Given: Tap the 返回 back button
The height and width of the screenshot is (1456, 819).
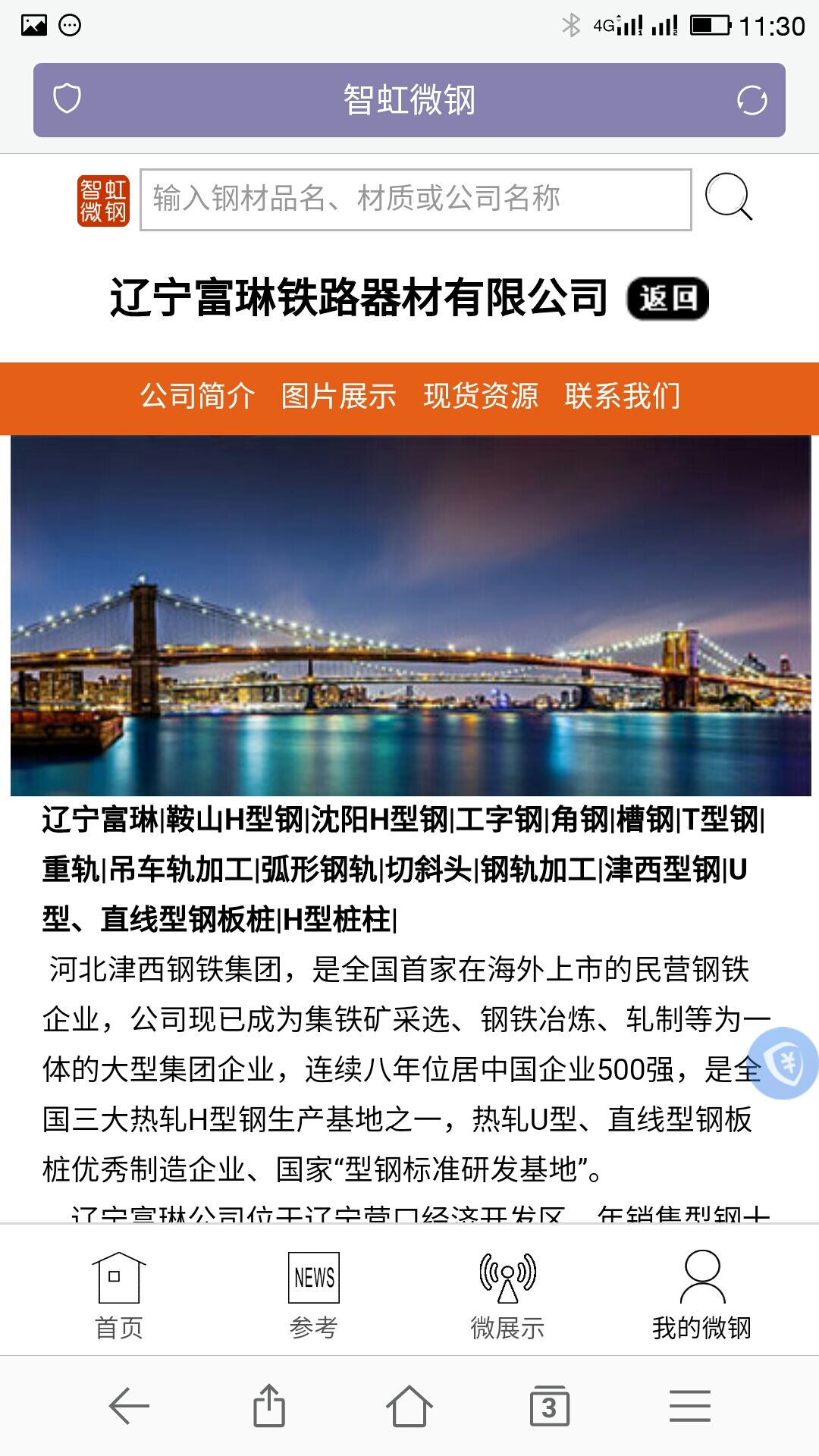Looking at the screenshot, I should click(667, 299).
